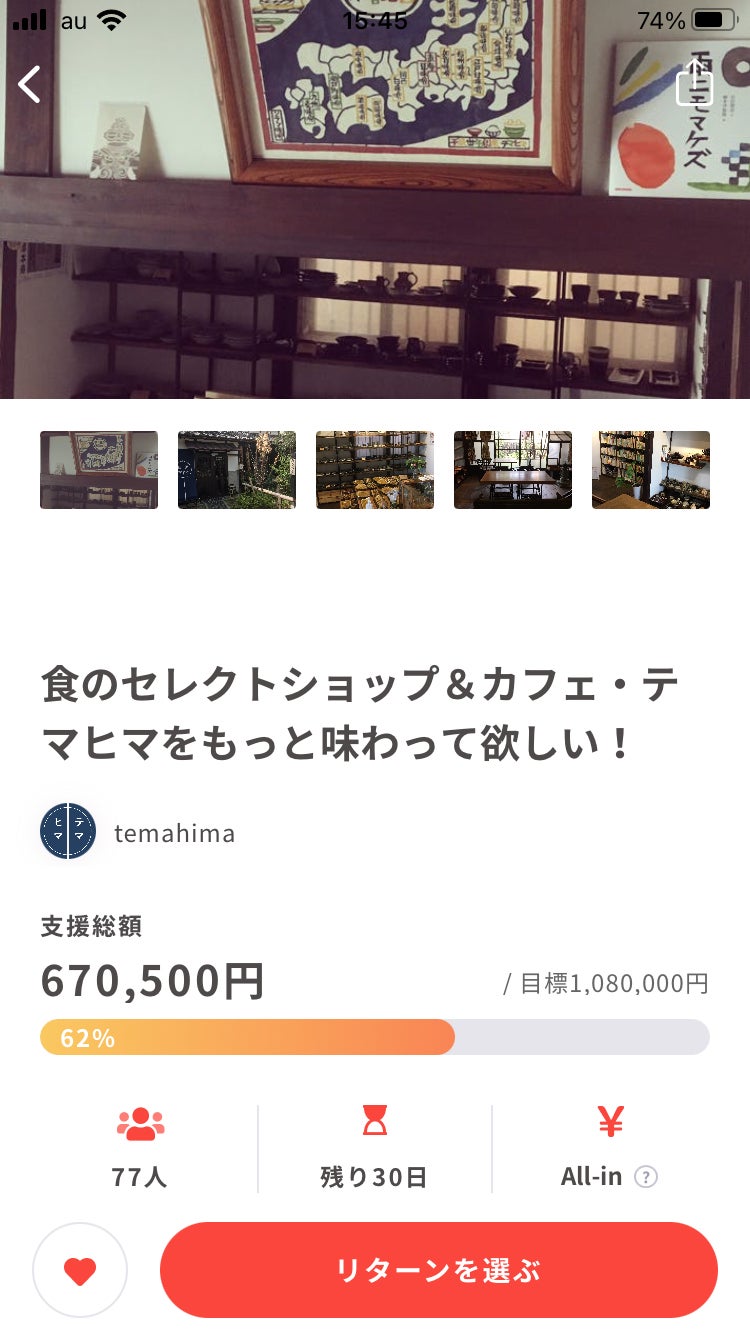Show the cafe table seating thumbnail

[x=513, y=470]
